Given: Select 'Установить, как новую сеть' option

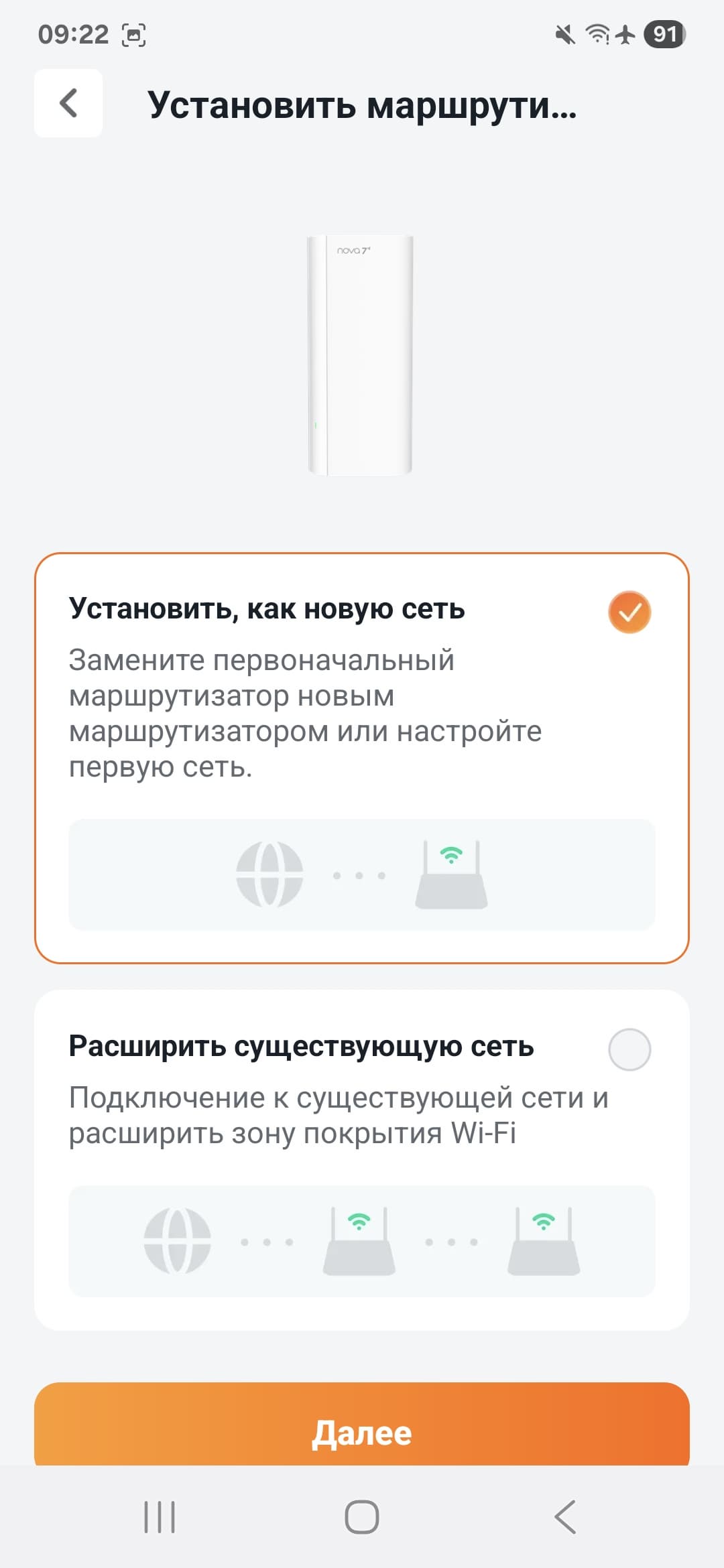Looking at the screenshot, I should pyautogui.click(x=629, y=612).
